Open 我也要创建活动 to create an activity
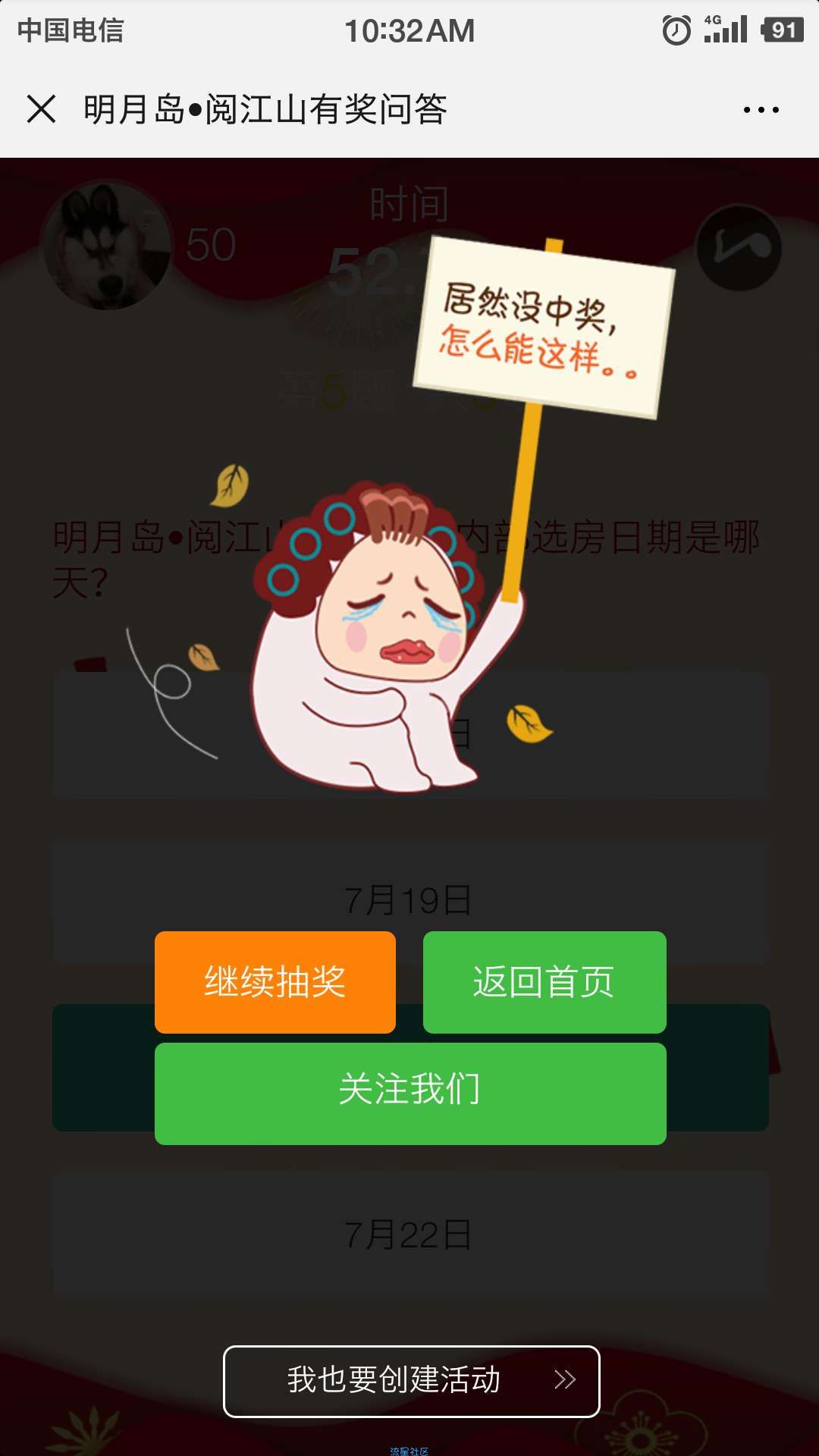This screenshot has width=819, height=1456. [411, 1381]
